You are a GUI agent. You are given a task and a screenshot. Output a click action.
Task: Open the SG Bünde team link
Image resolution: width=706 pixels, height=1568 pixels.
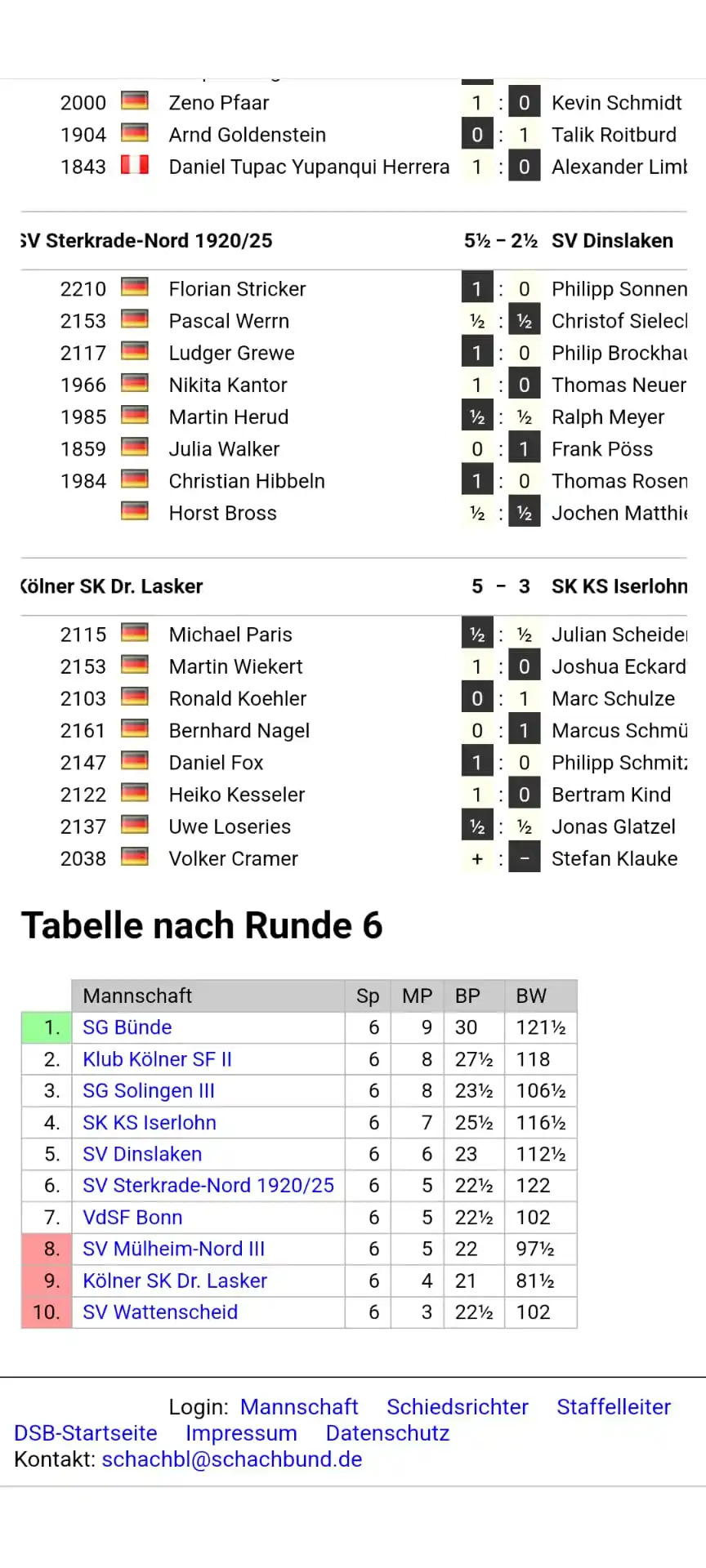(x=127, y=1027)
